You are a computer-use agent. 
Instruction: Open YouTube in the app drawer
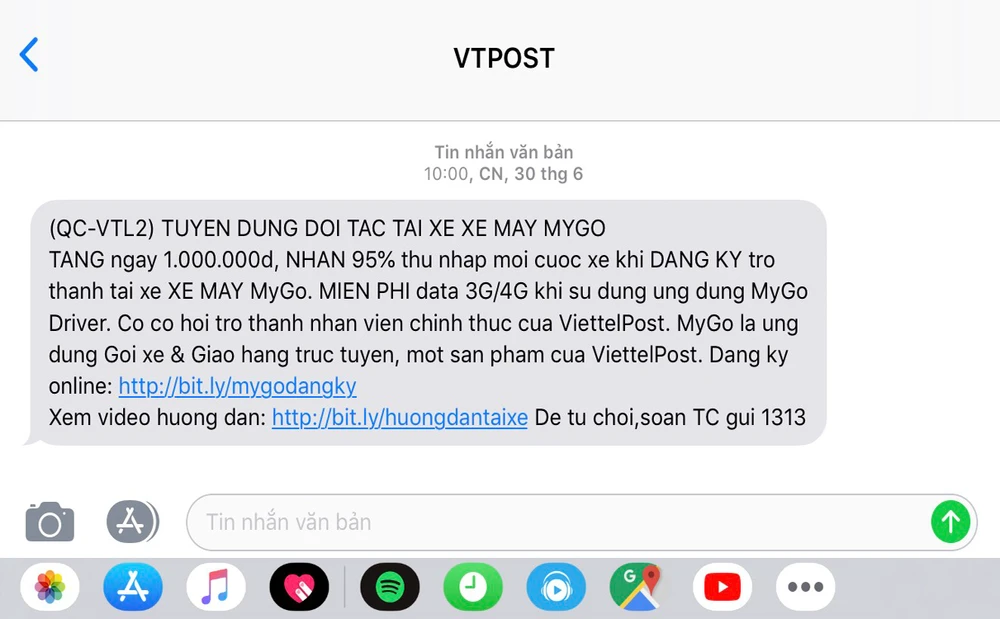(721, 587)
